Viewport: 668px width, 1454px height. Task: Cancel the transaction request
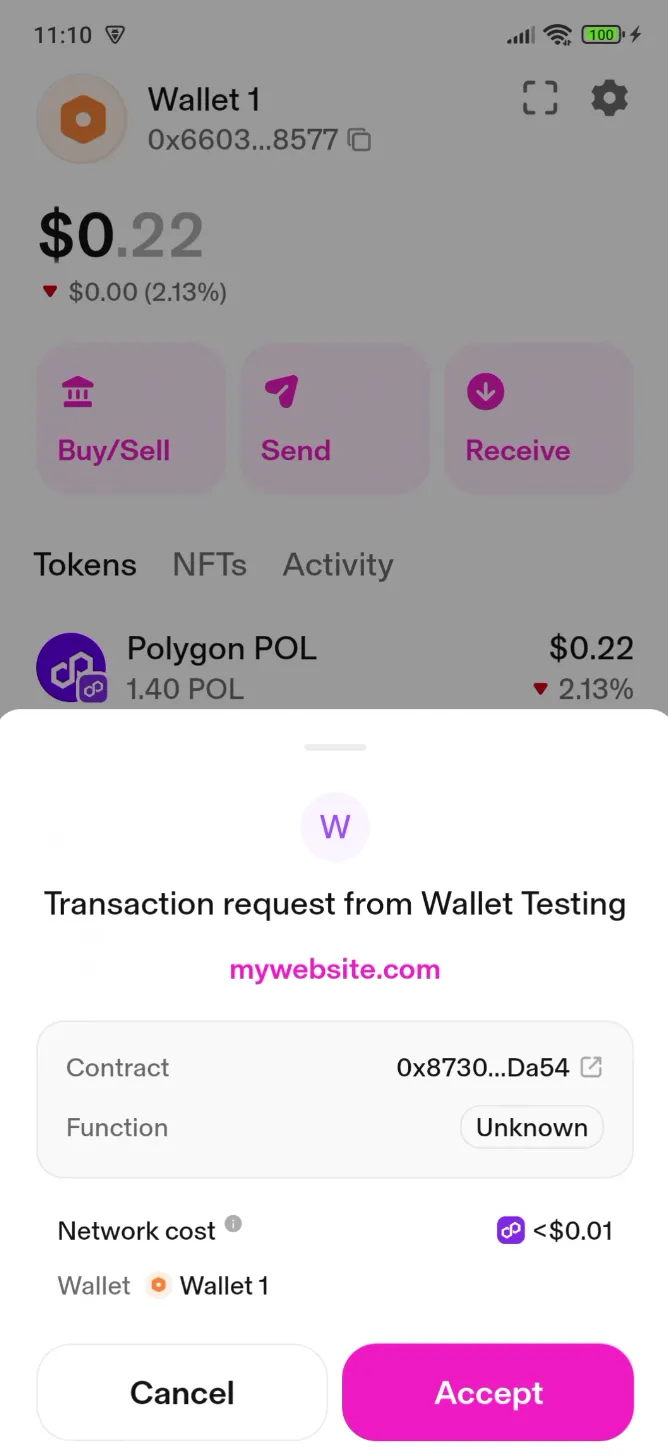point(182,1392)
